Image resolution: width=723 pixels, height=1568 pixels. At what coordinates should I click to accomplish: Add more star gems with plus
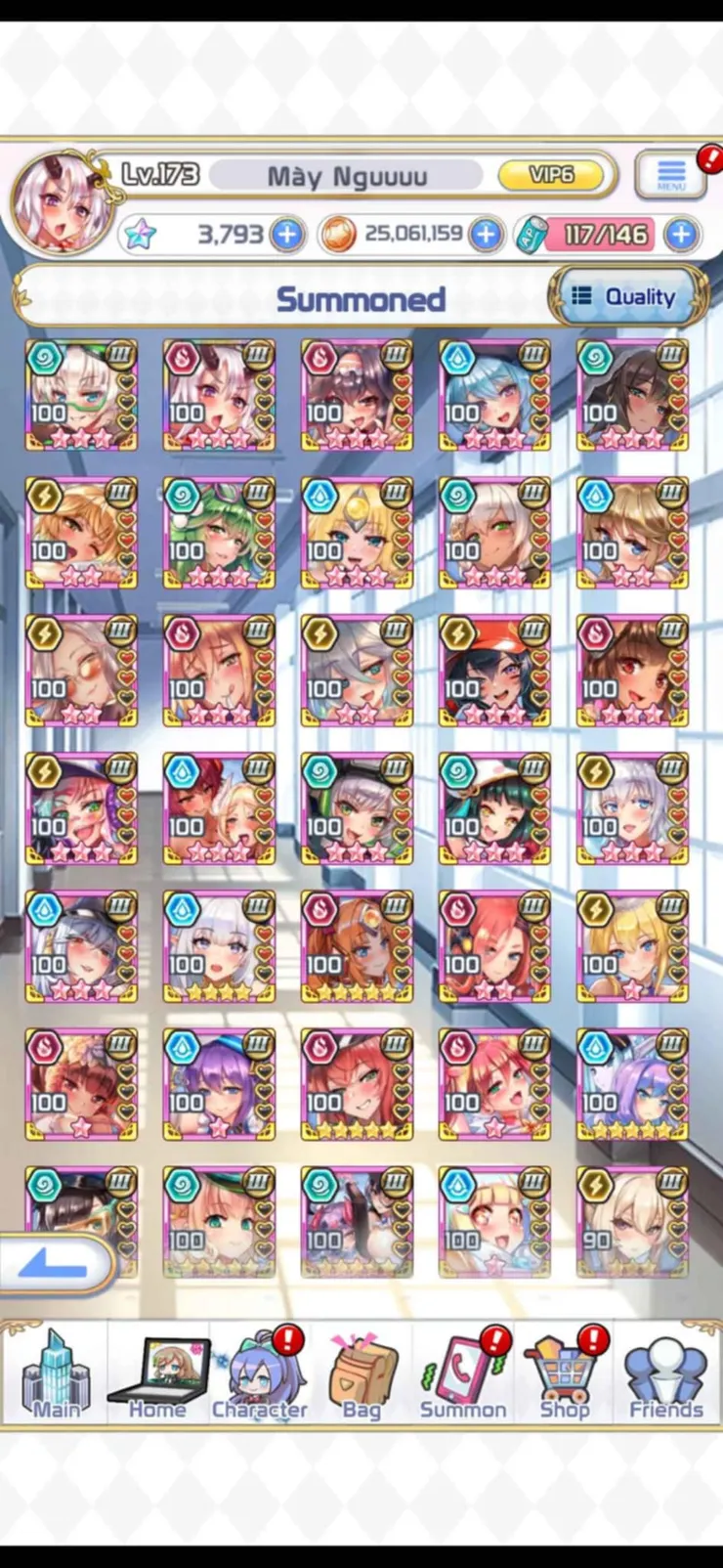(286, 235)
